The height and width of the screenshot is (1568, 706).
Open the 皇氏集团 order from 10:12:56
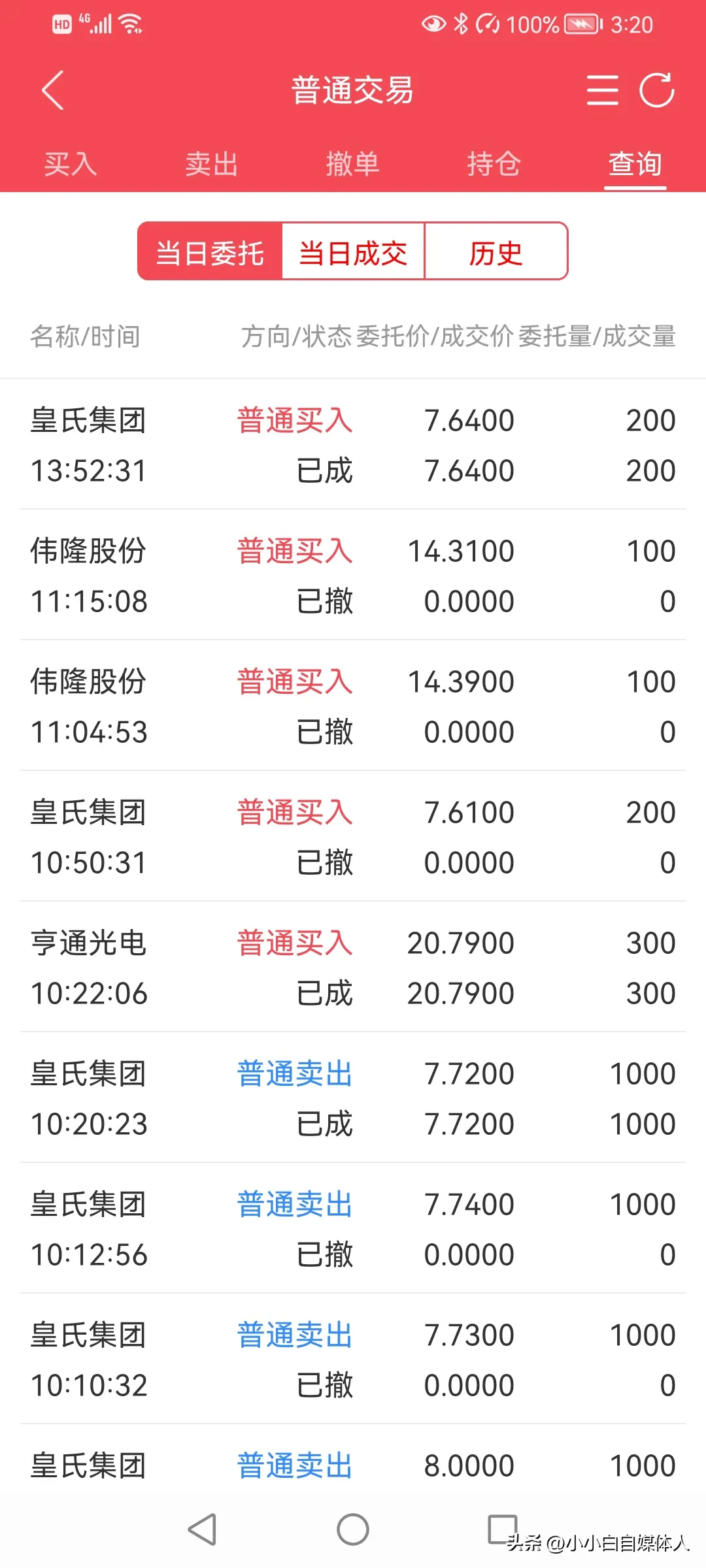pos(353,1229)
